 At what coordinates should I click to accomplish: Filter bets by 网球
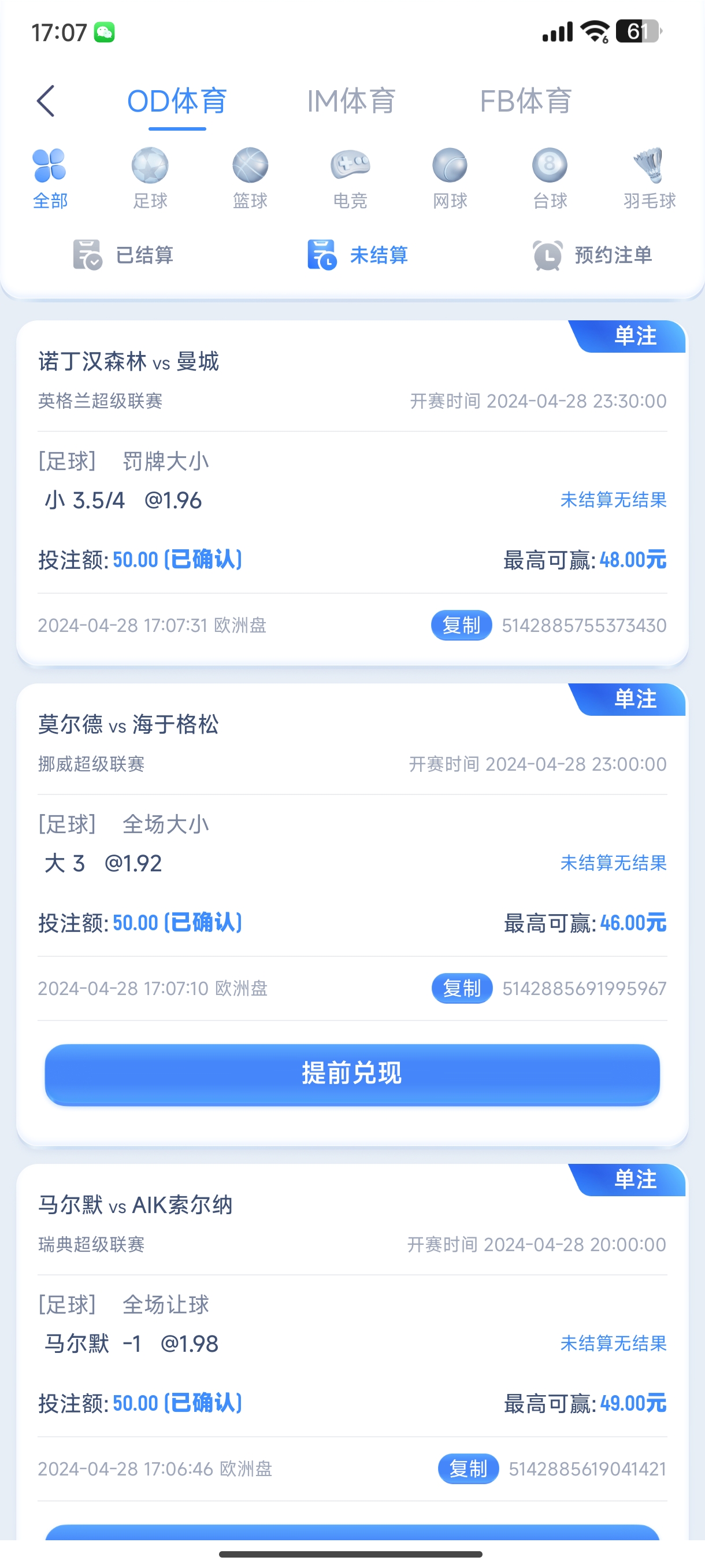(450, 177)
